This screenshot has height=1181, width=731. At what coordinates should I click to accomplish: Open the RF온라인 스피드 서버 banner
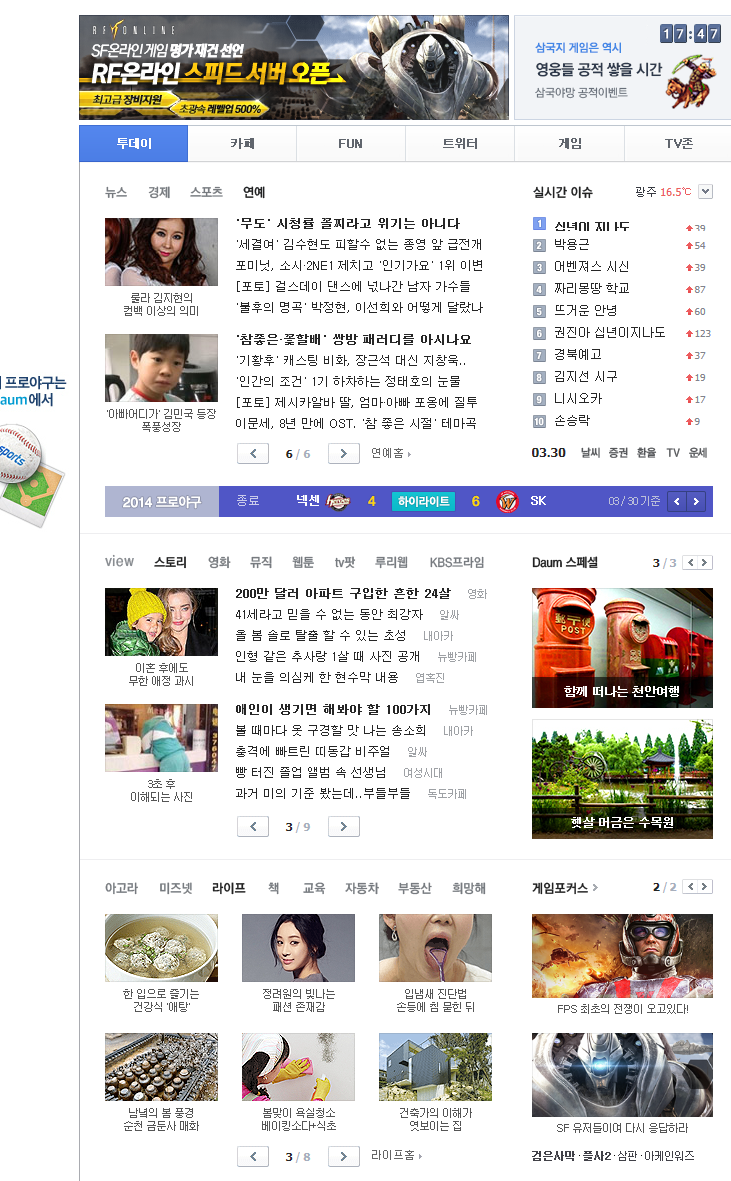coord(294,68)
